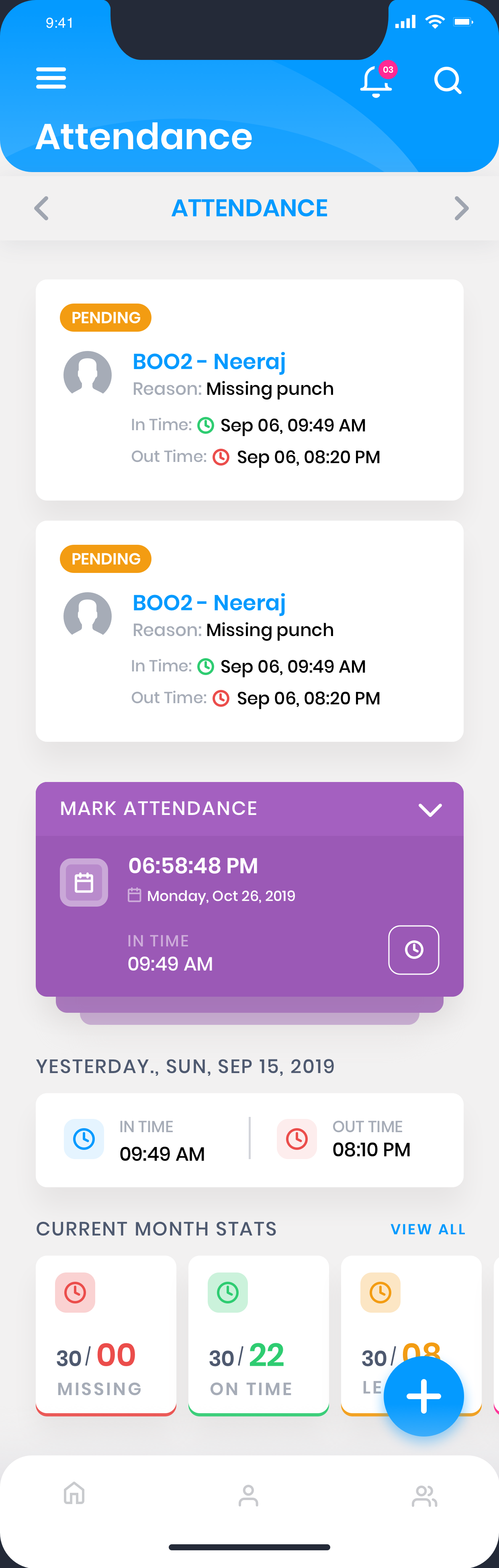
Task: Open the hamburger menu
Action: [x=51, y=78]
